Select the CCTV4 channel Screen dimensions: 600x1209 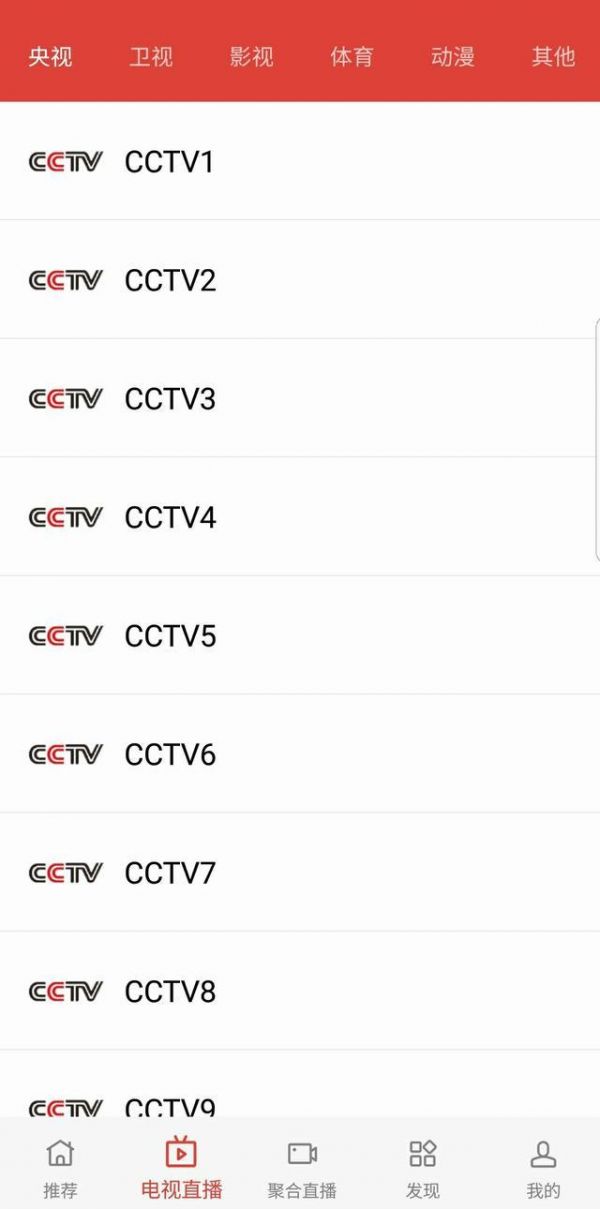tap(300, 517)
